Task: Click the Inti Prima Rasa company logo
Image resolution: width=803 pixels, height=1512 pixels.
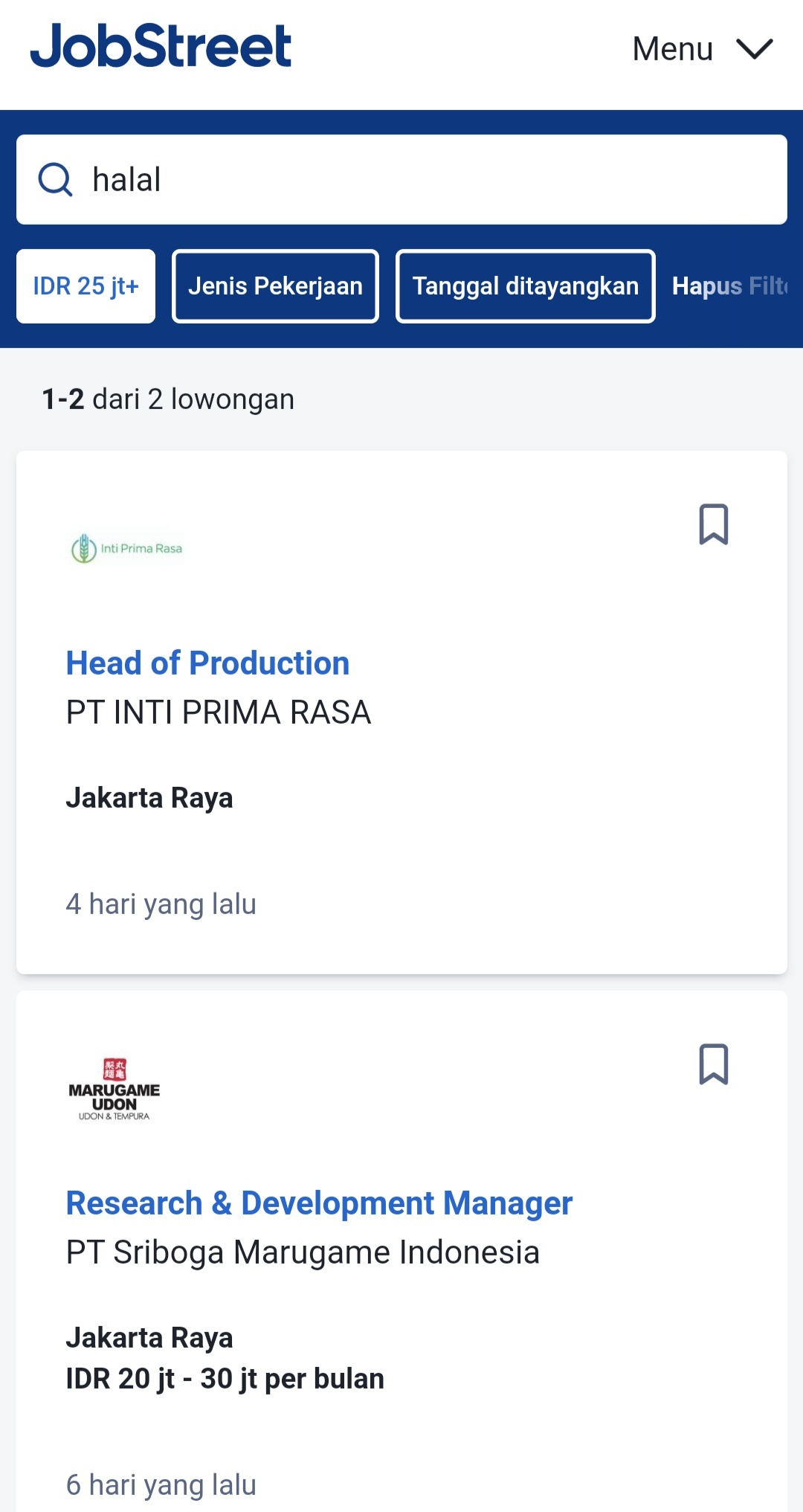Action: (x=126, y=548)
